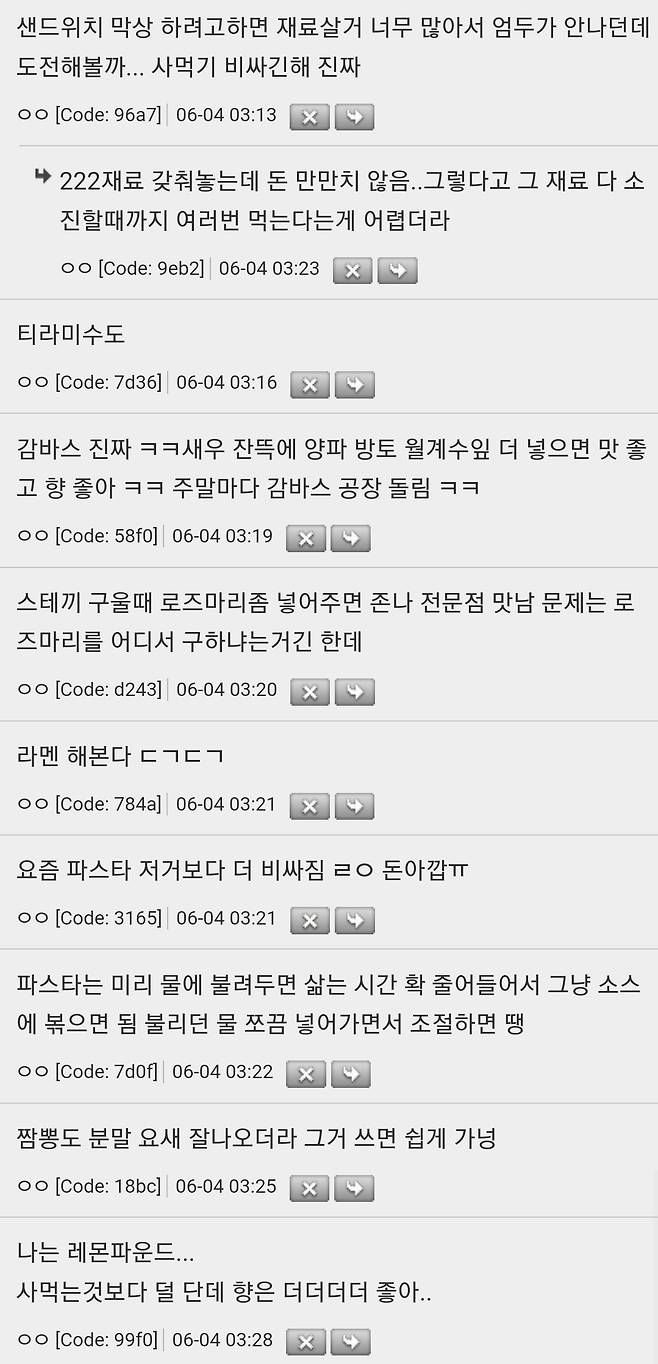Delete the 감바스 comment (58f0)
Screen dimensions: 658x1364
click(305, 539)
